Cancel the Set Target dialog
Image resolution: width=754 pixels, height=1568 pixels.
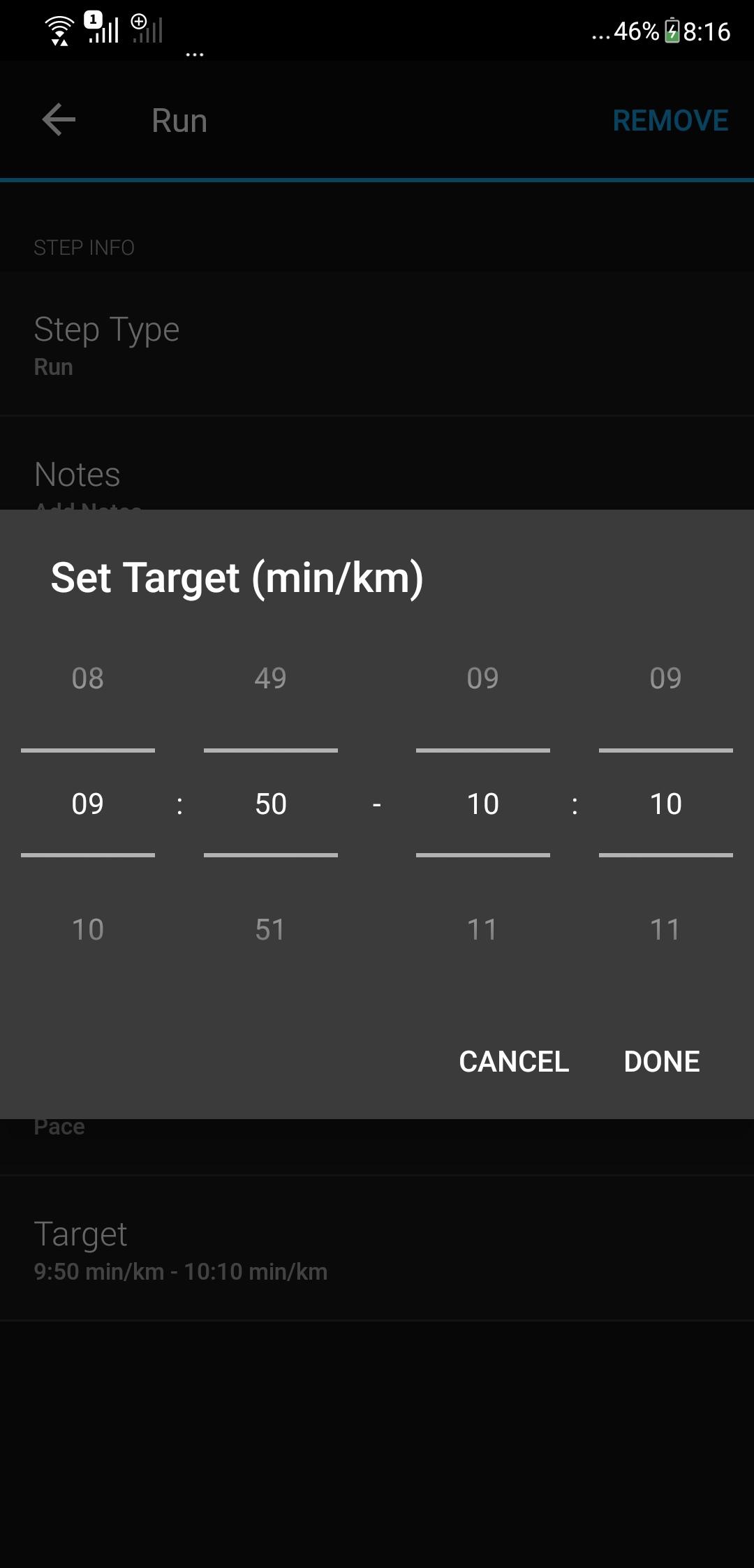pyautogui.click(x=514, y=1061)
